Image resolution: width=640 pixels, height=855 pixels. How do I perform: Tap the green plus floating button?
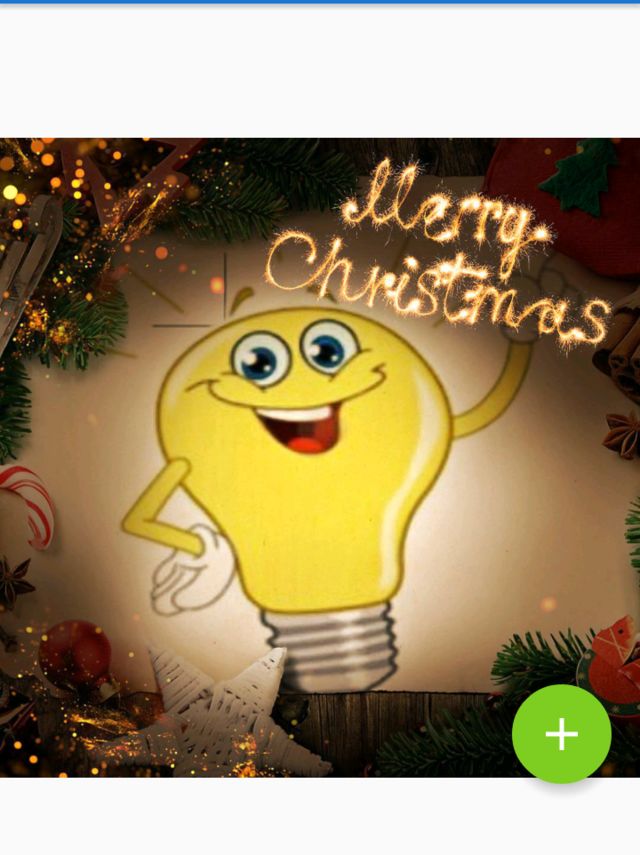click(x=561, y=734)
